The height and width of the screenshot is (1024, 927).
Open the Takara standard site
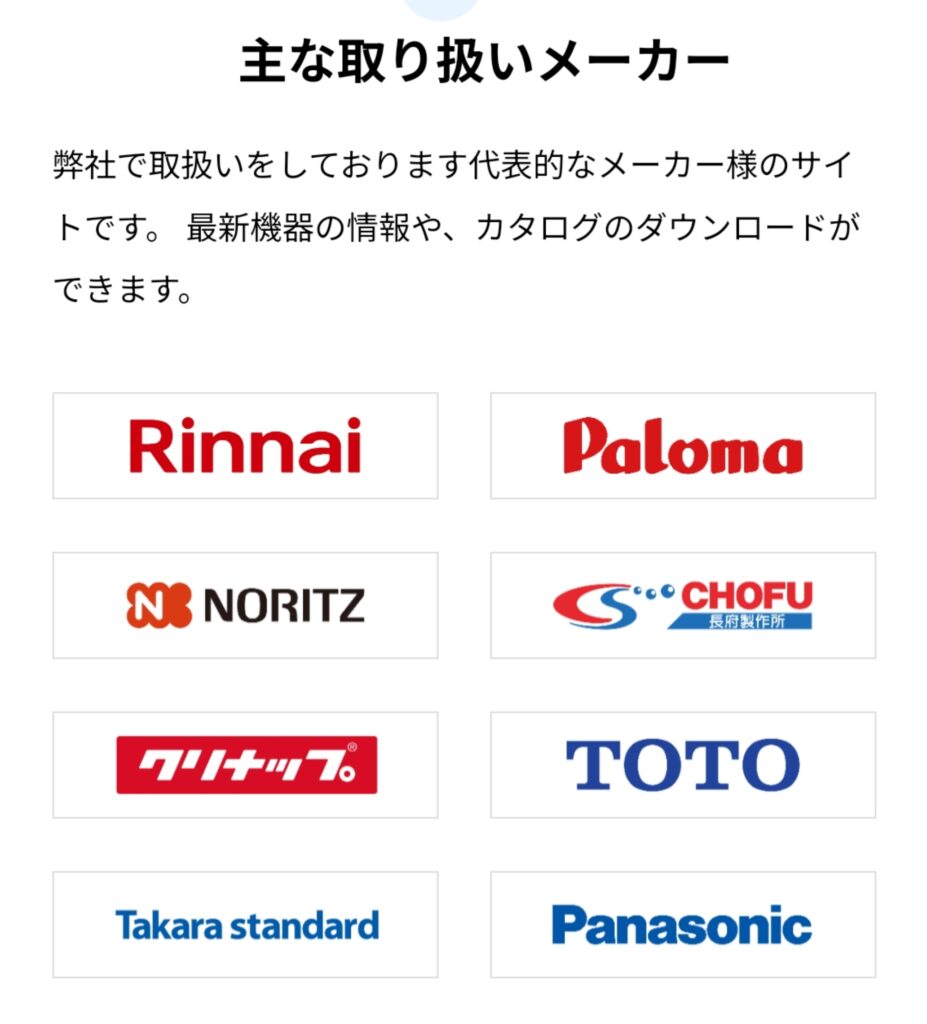point(245,925)
